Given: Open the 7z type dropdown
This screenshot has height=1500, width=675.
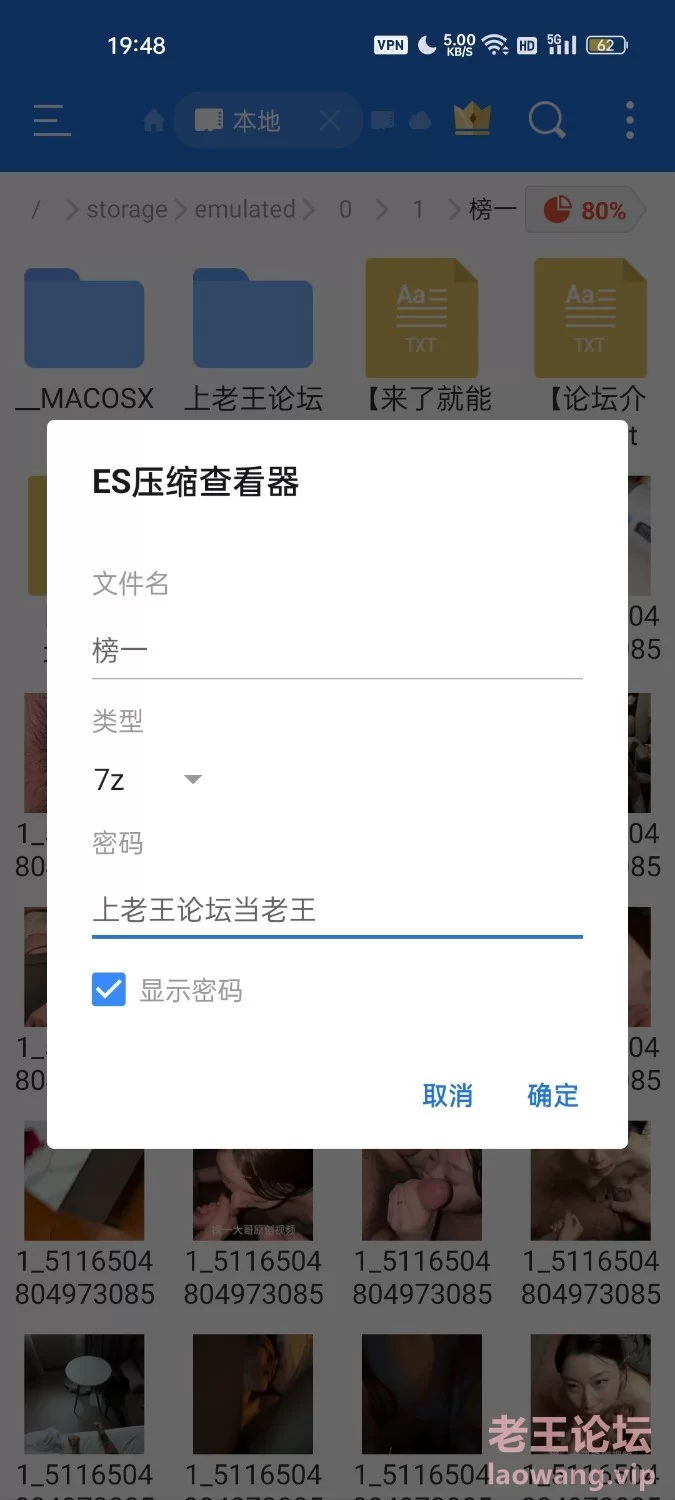Looking at the screenshot, I should [148, 779].
